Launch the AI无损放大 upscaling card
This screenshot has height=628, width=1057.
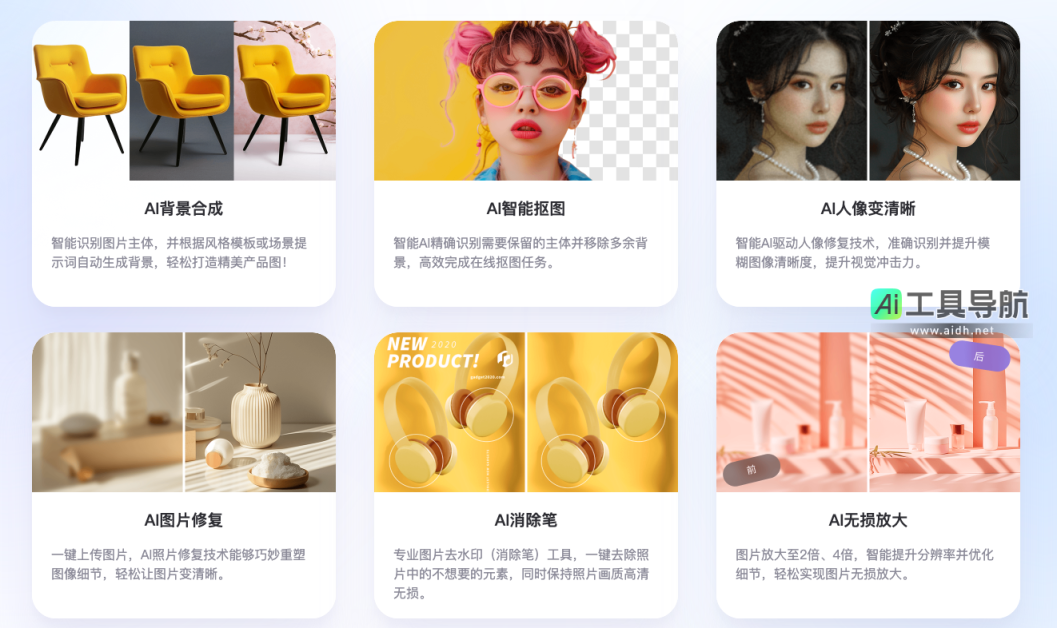tap(867, 520)
